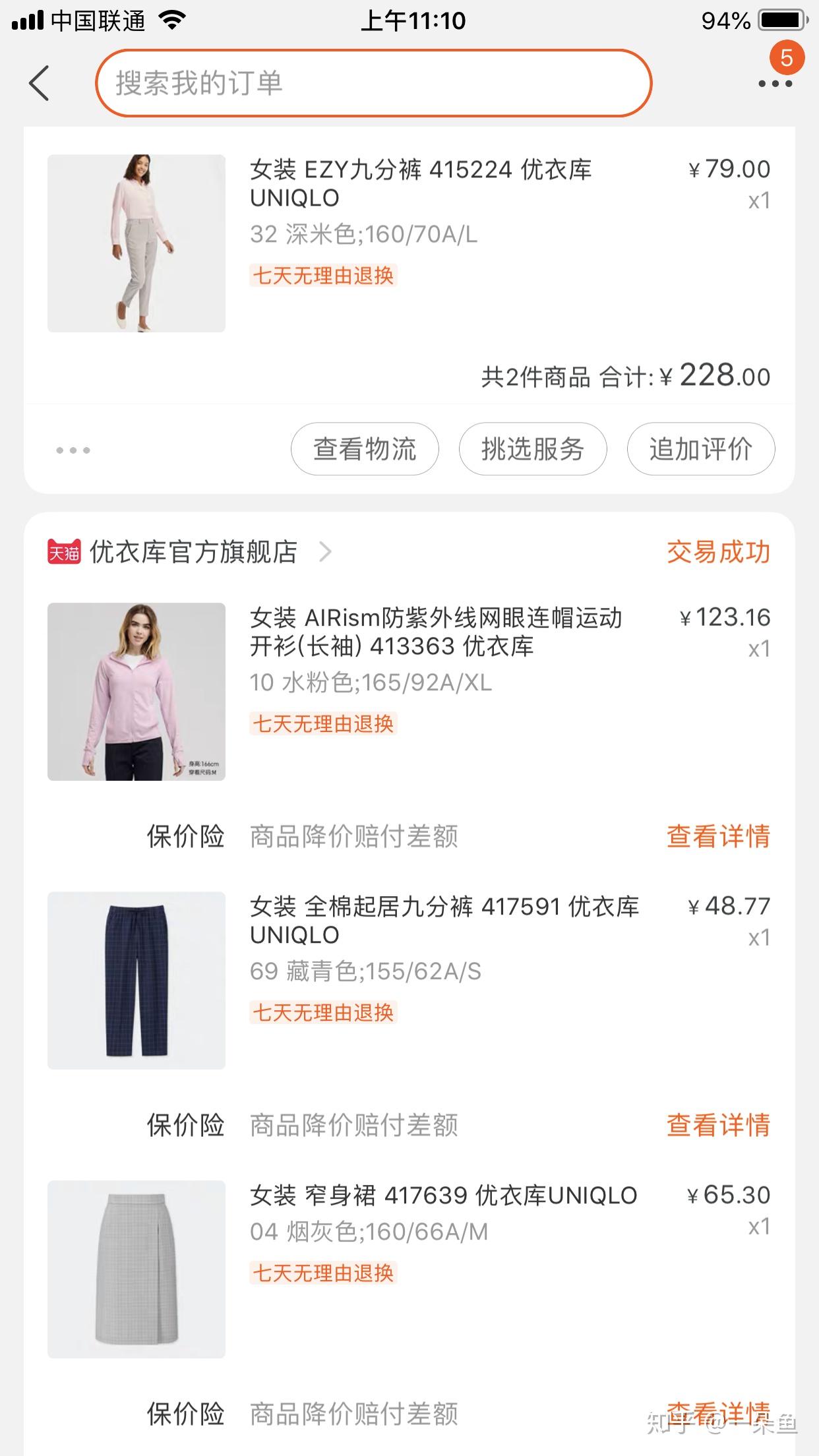View 查看详情 under the AIRism开衫 item
The height and width of the screenshot is (1456, 819).
[x=718, y=836]
